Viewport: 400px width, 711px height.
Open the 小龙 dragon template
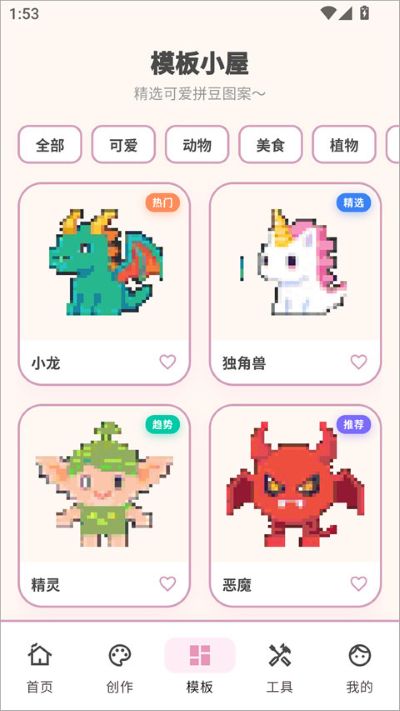point(104,284)
